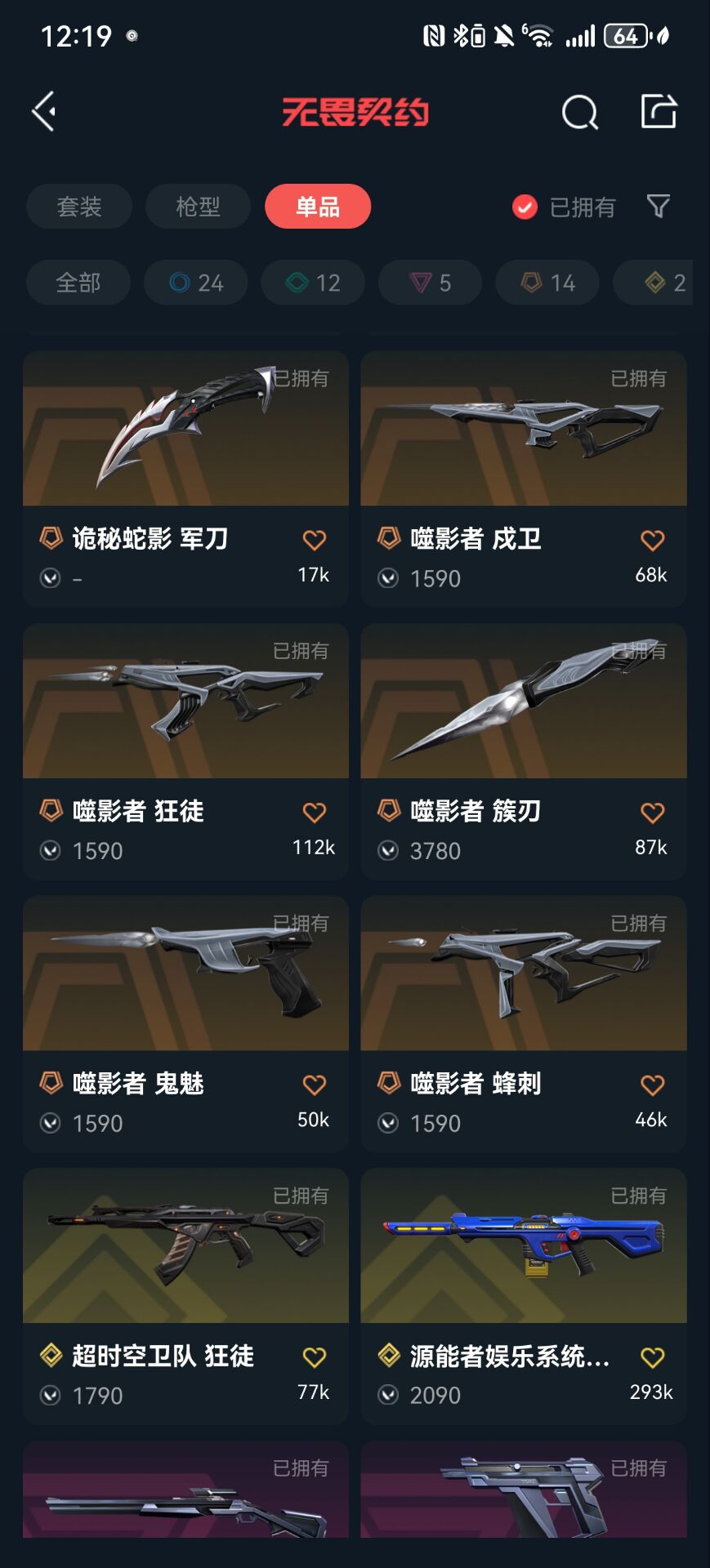Select the 单品 tab
The height and width of the screenshot is (1568, 710).
(318, 207)
